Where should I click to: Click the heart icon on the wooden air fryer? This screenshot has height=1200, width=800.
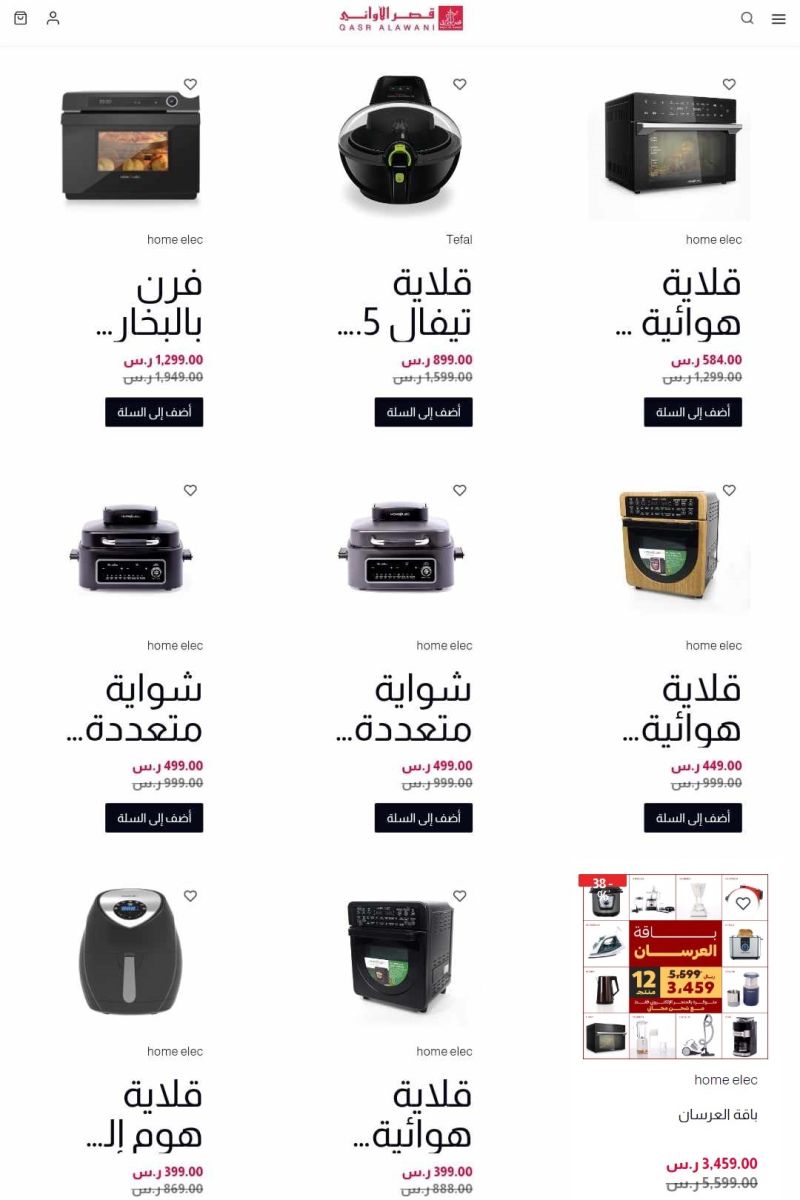[729, 491]
